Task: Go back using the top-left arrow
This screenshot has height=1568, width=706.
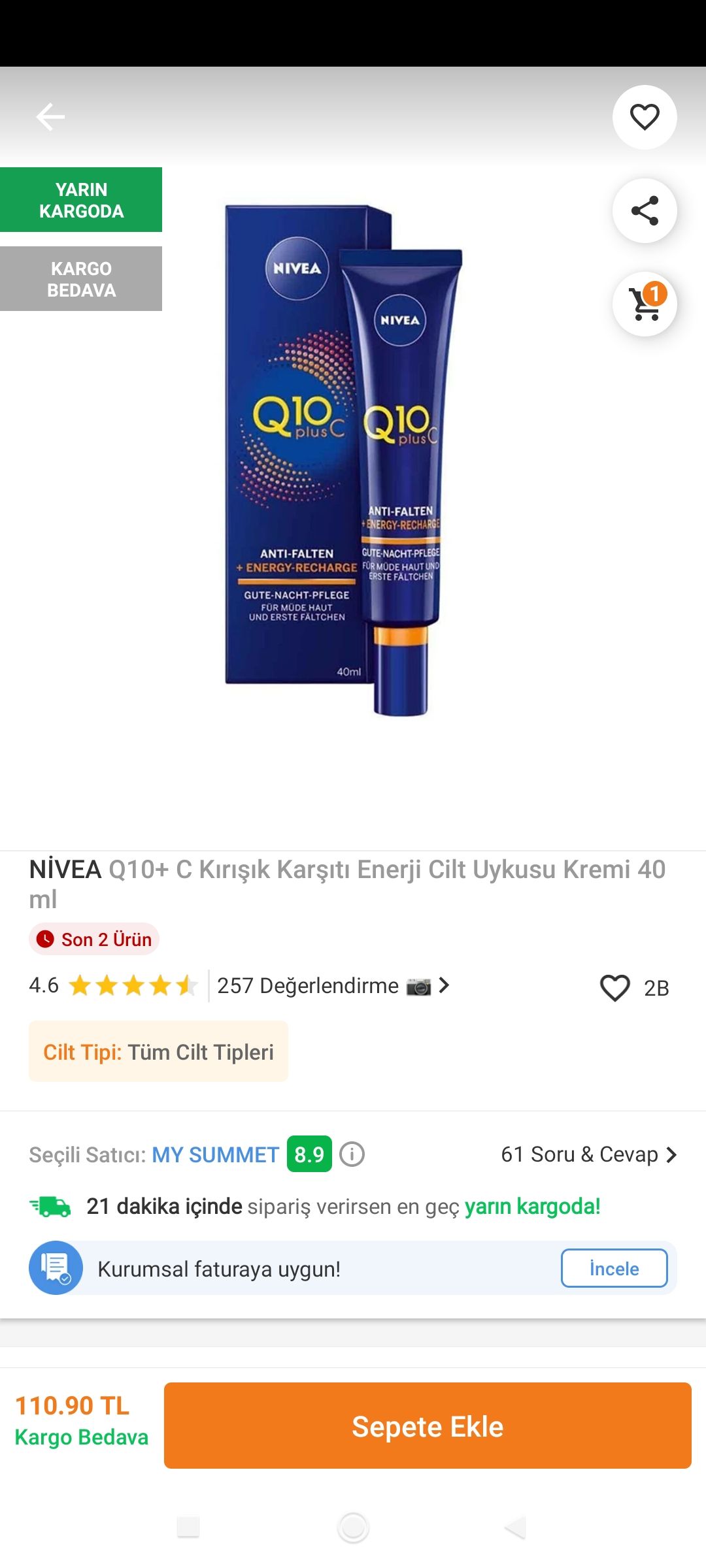Action: (x=50, y=117)
